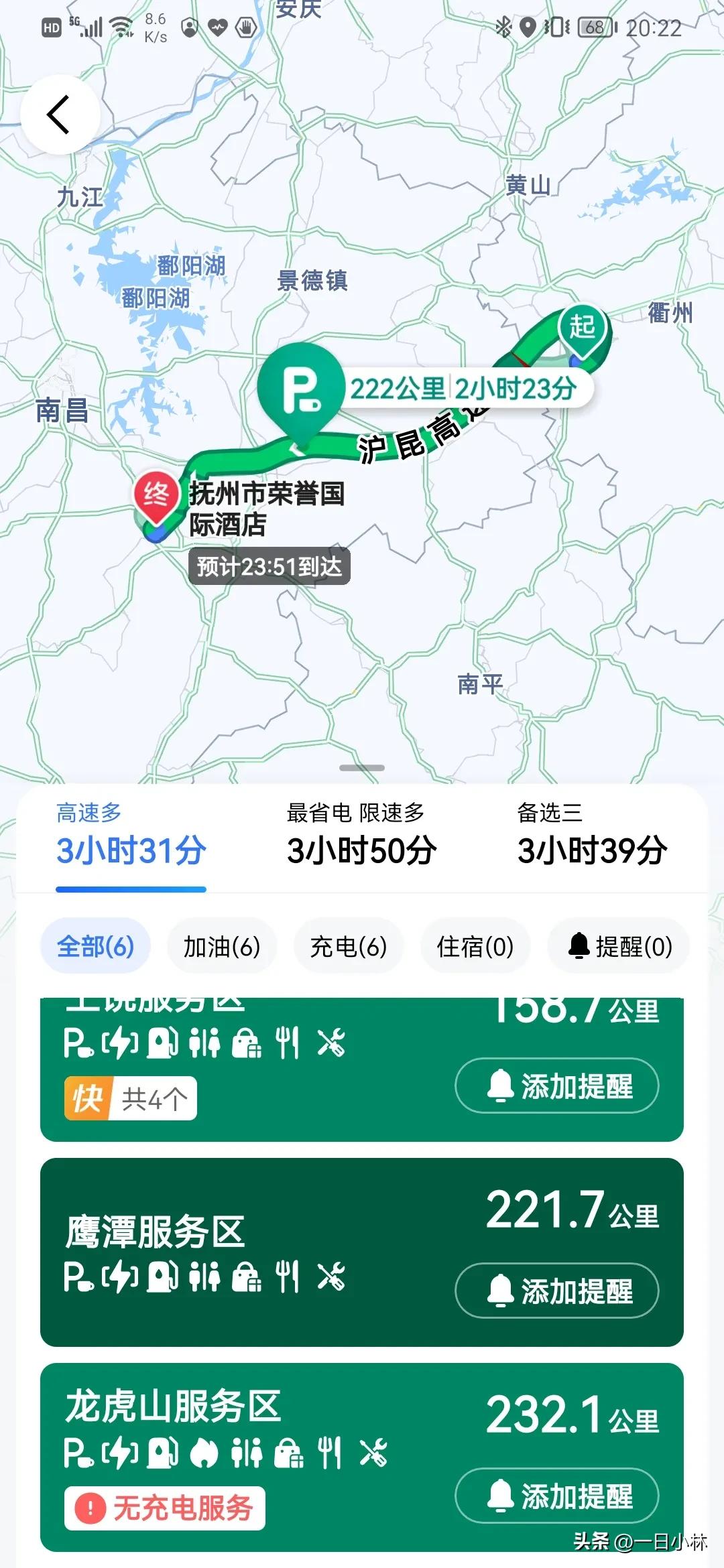Toggle the 充电(6) filter chip
This screenshot has height=1568, width=724.
point(347,946)
